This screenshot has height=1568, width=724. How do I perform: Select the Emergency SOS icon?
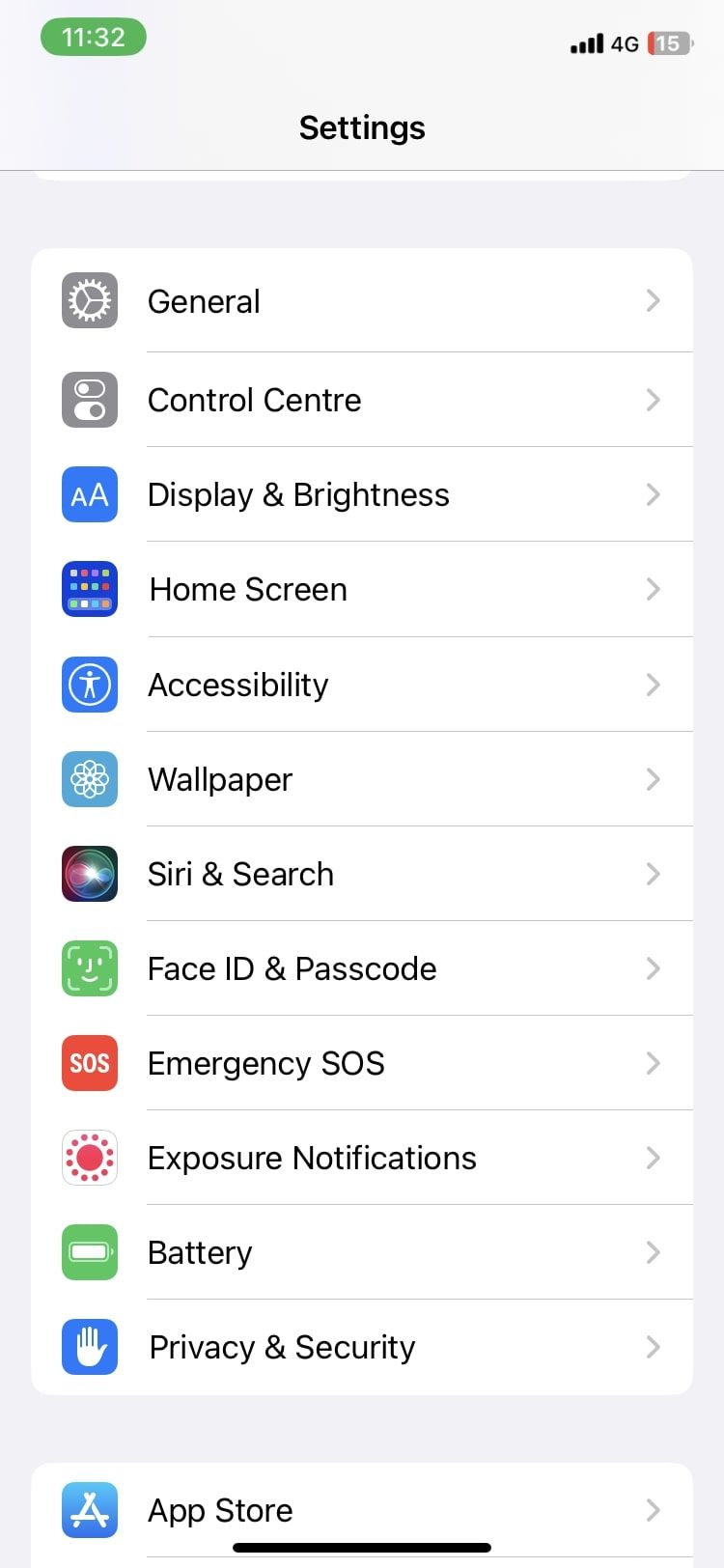pos(89,1063)
